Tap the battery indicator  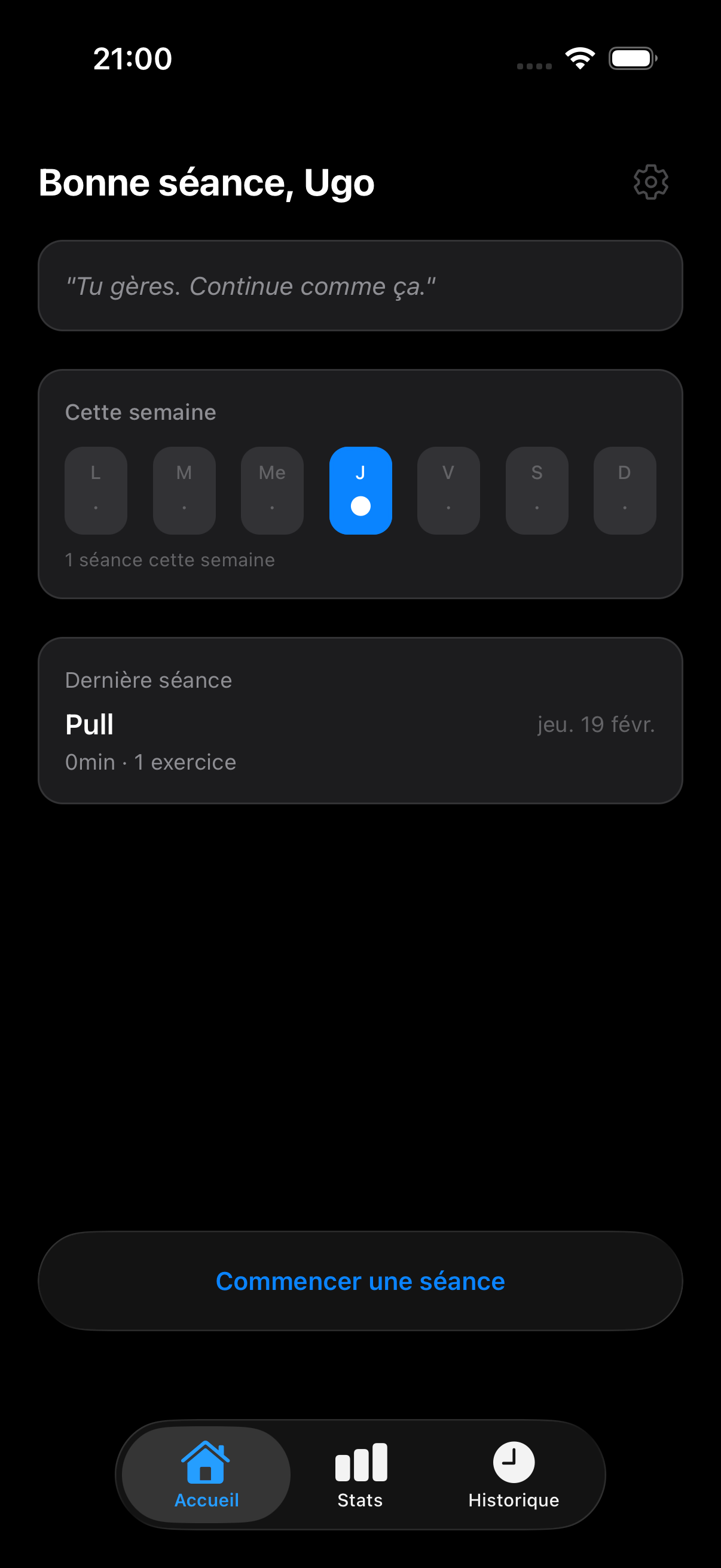coord(631,58)
